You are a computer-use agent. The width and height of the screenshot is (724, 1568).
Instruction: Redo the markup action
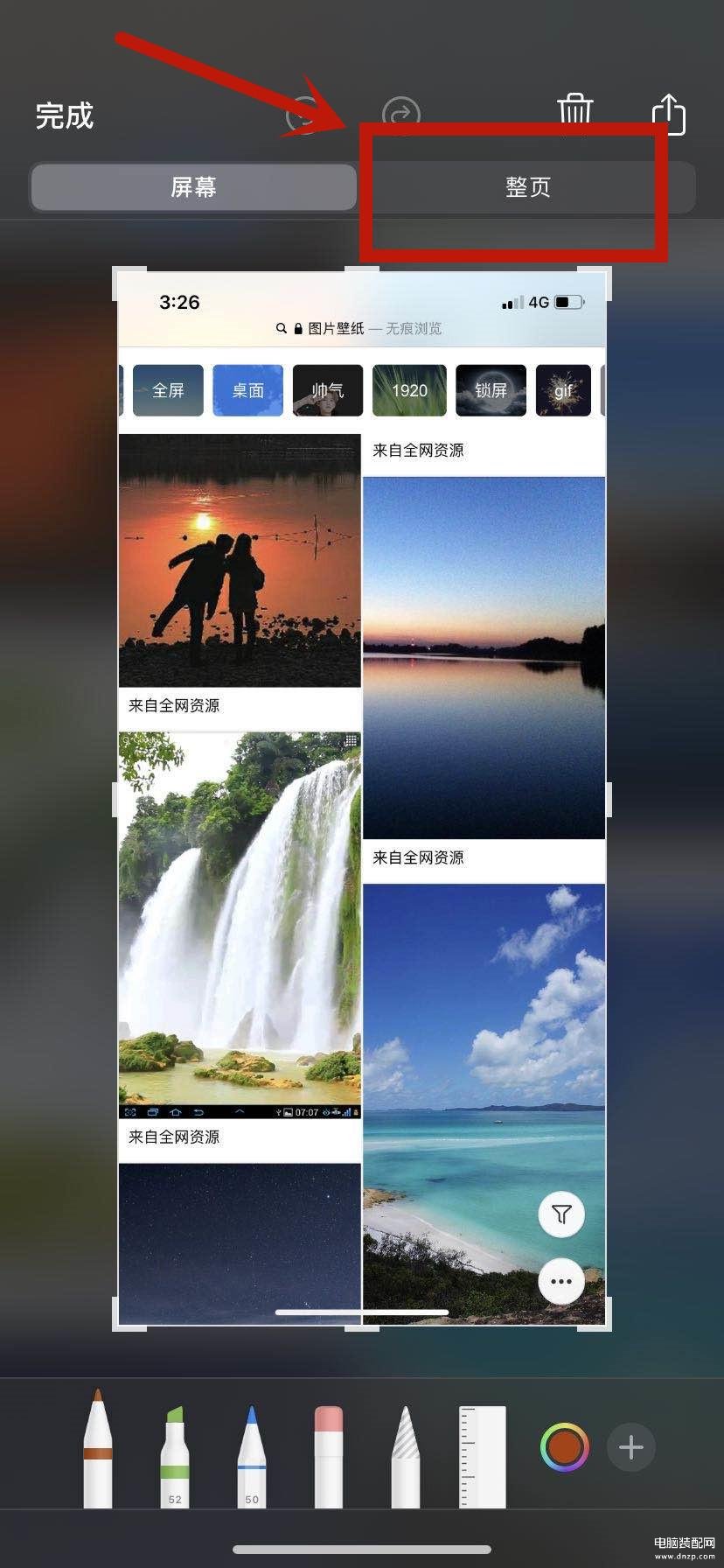[401, 115]
